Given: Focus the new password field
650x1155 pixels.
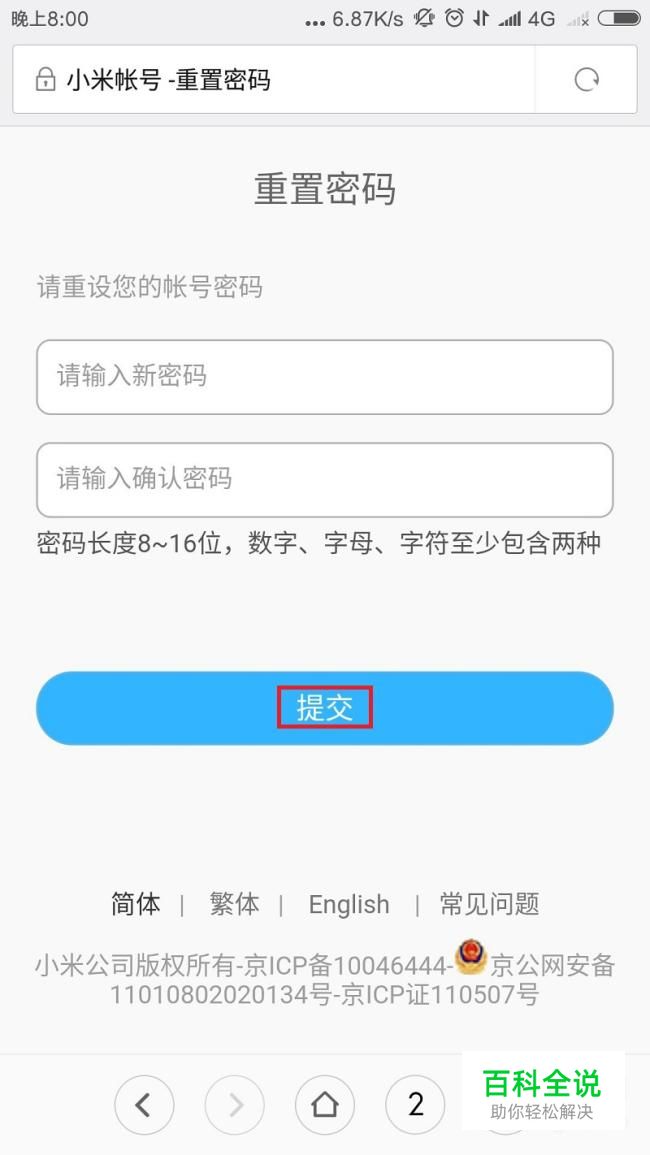Looking at the screenshot, I should 325,377.
